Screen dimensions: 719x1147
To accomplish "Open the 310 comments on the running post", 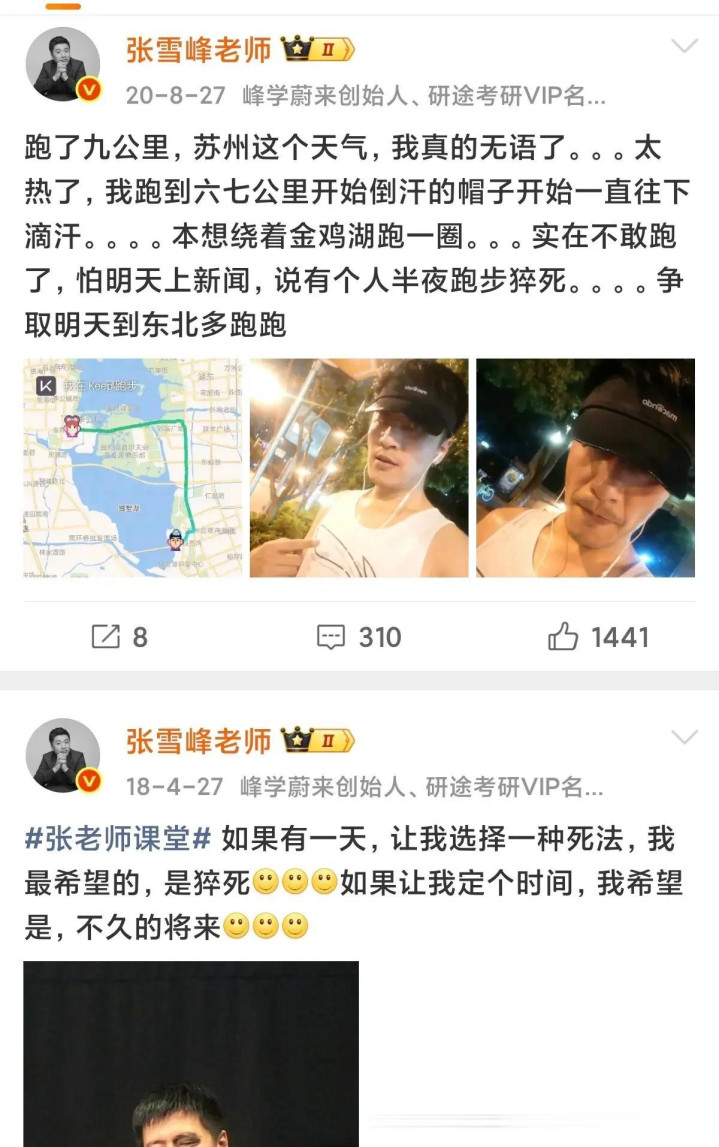I will tap(358, 637).
